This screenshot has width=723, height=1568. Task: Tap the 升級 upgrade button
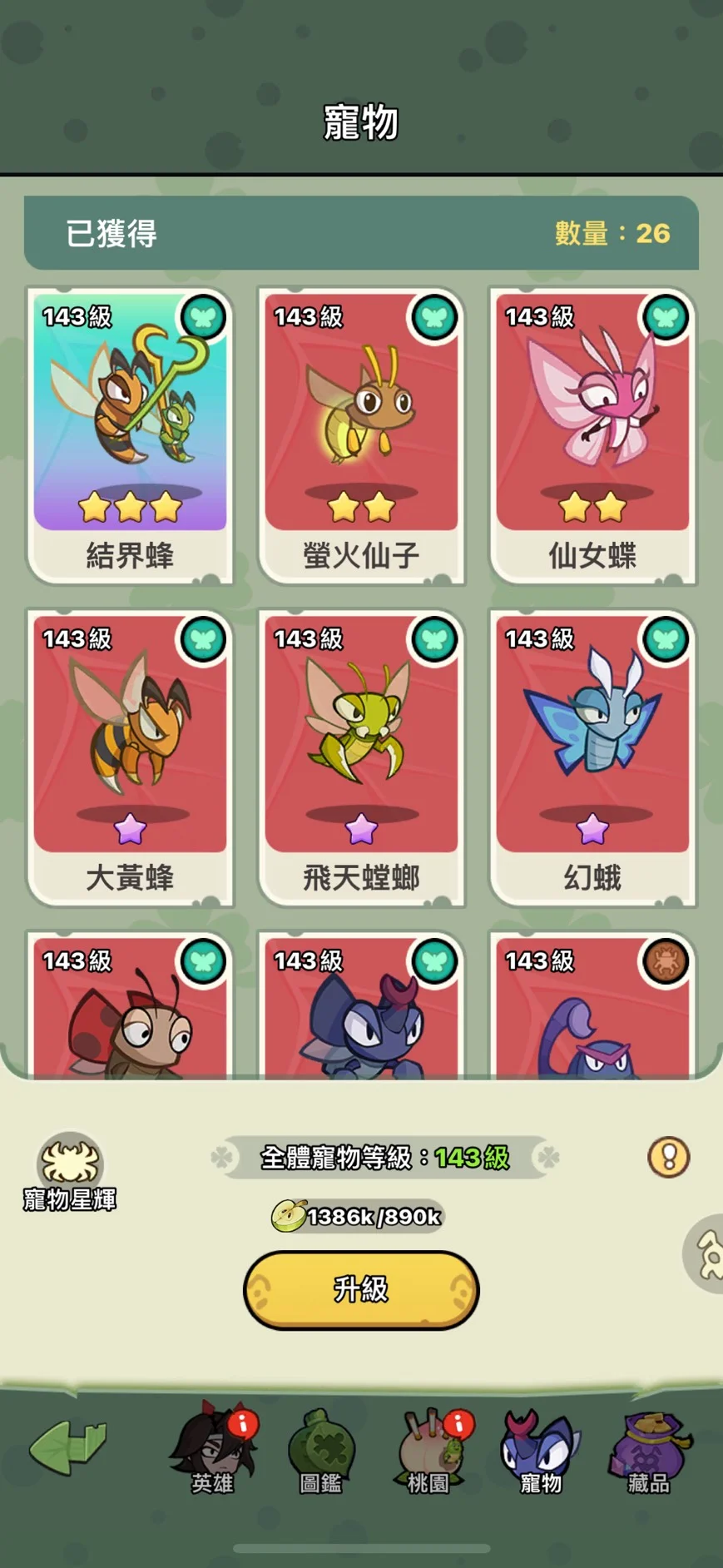tap(361, 1290)
